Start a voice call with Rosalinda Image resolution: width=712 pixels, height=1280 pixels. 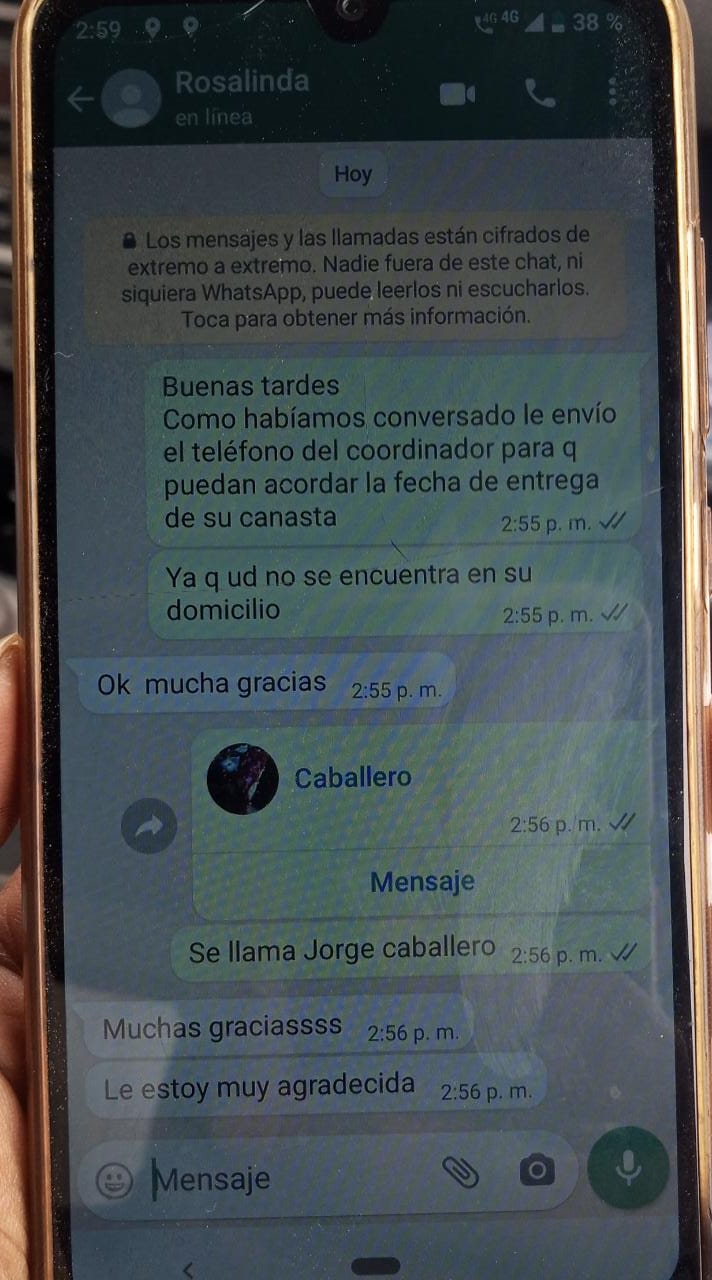point(540,94)
